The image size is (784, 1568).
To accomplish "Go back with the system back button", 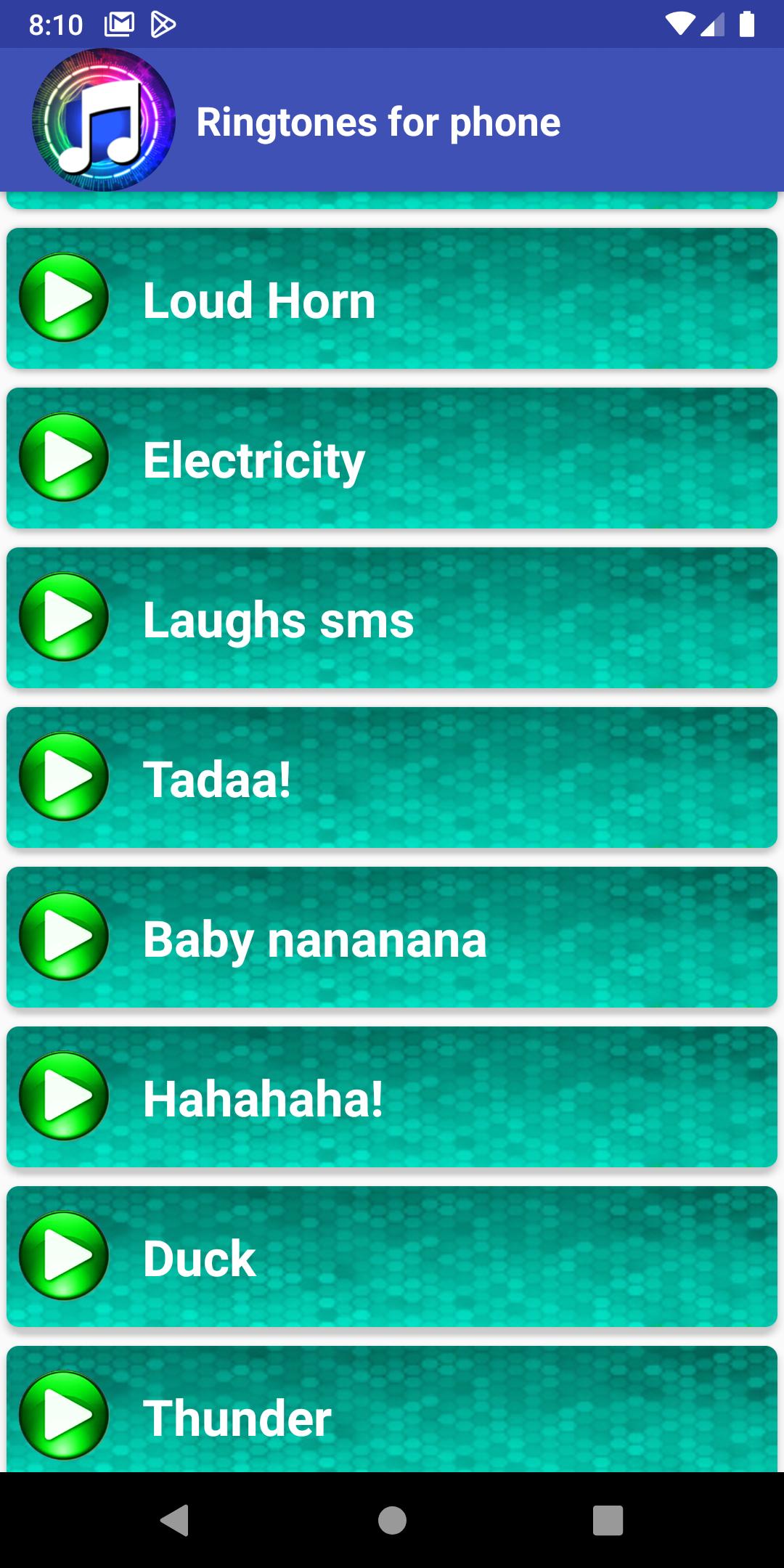I will coord(174,1520).
